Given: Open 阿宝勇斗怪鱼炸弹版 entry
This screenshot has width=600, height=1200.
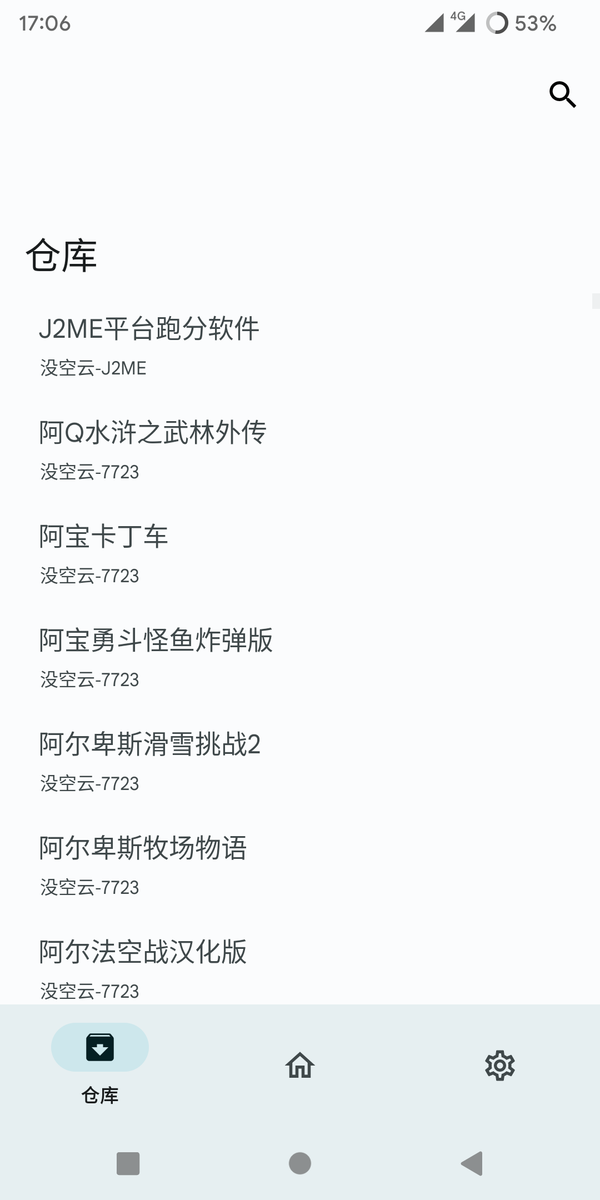Looking at the screenshot, I should tap(300, 658).
